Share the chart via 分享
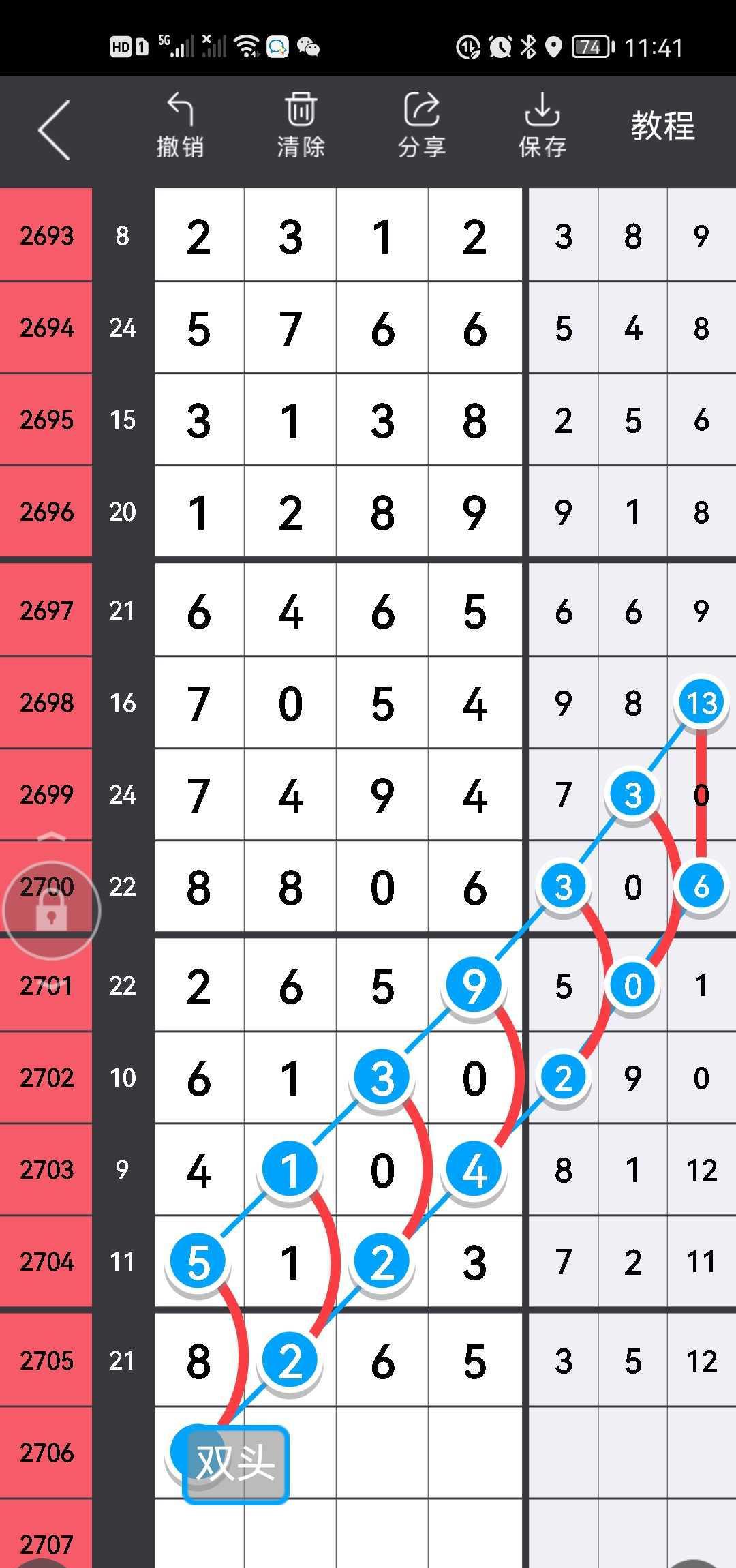This screenshot has height=1568, width=736. coord(422,127)
